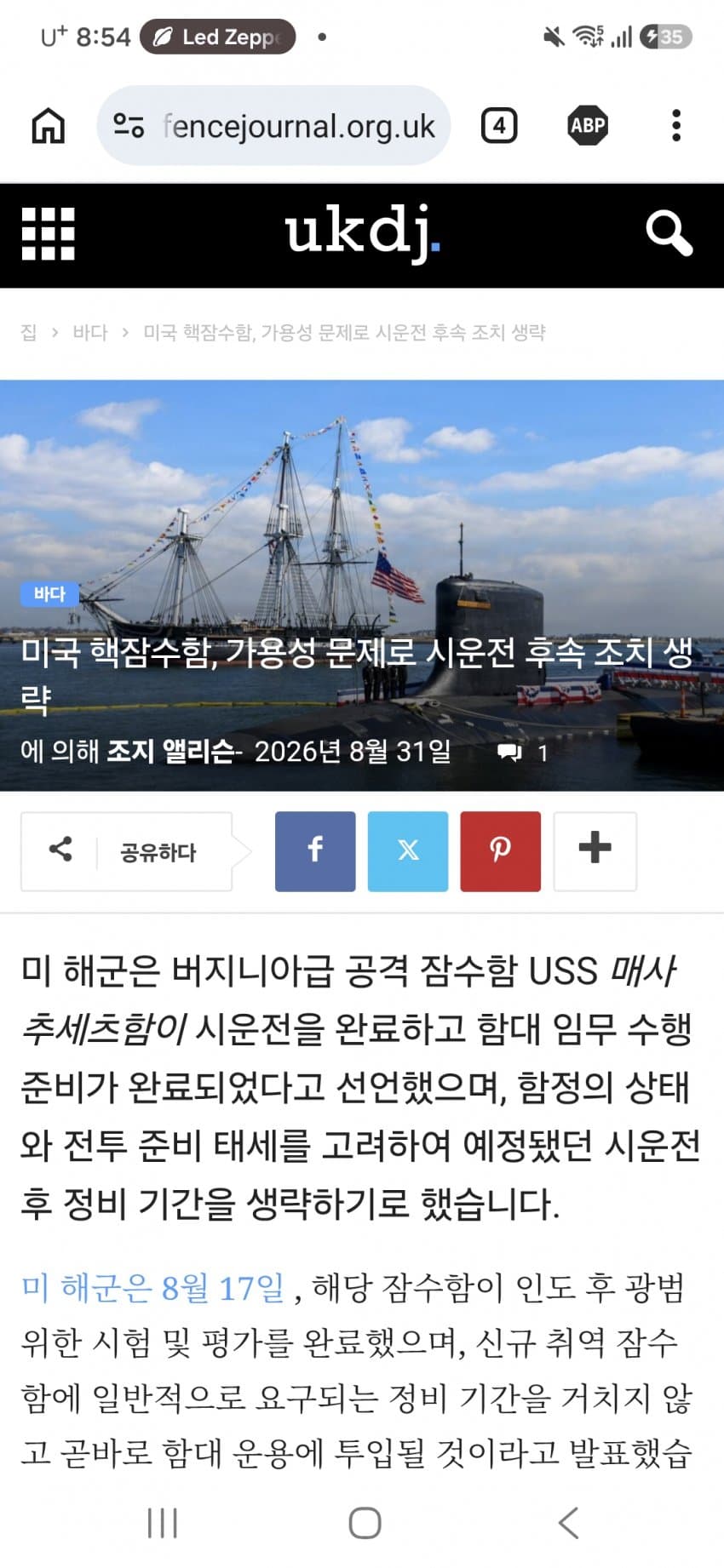
Task: Open the tab switcher showing 4 tabs
Action: tap(499, 126)
